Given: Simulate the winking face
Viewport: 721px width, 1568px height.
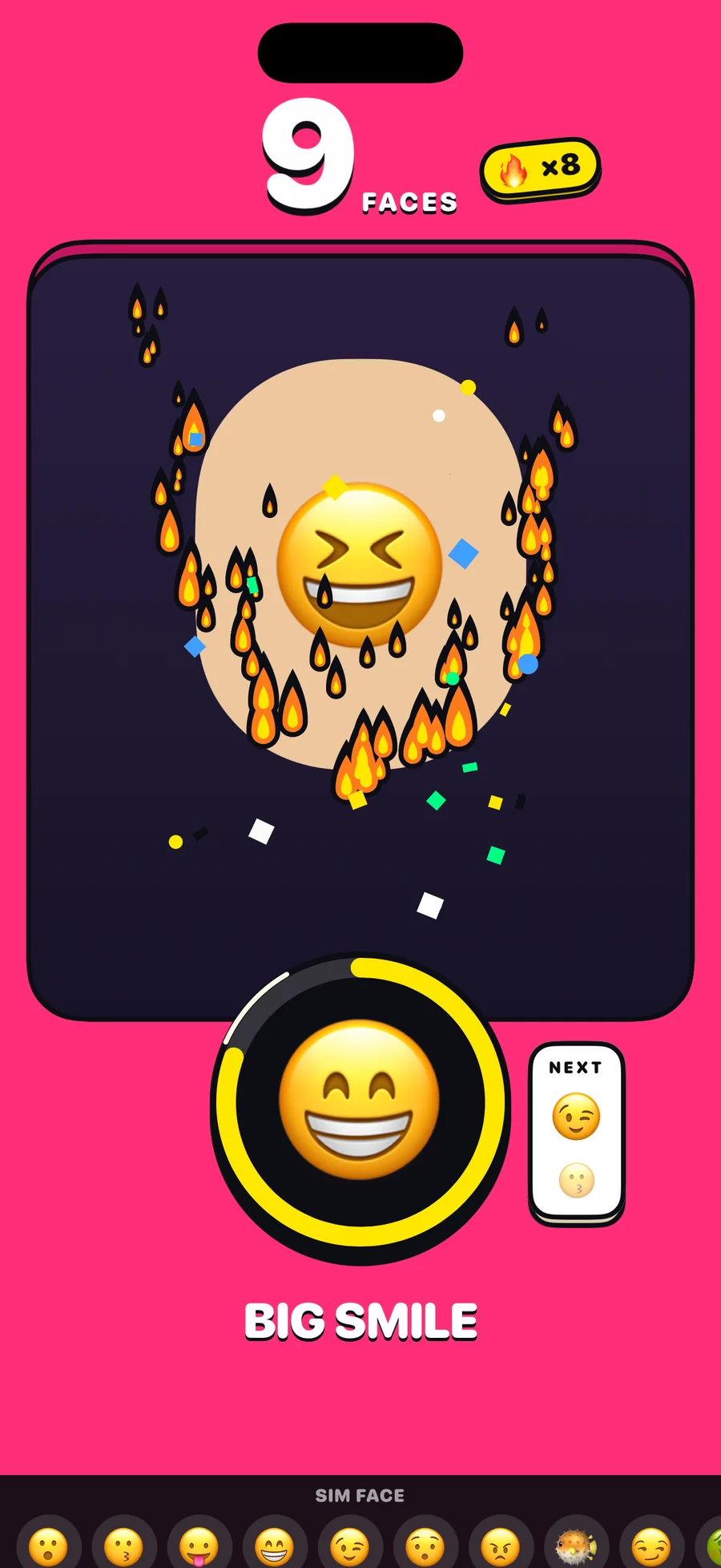Looking at the screenshot, I should point(350,1543).
